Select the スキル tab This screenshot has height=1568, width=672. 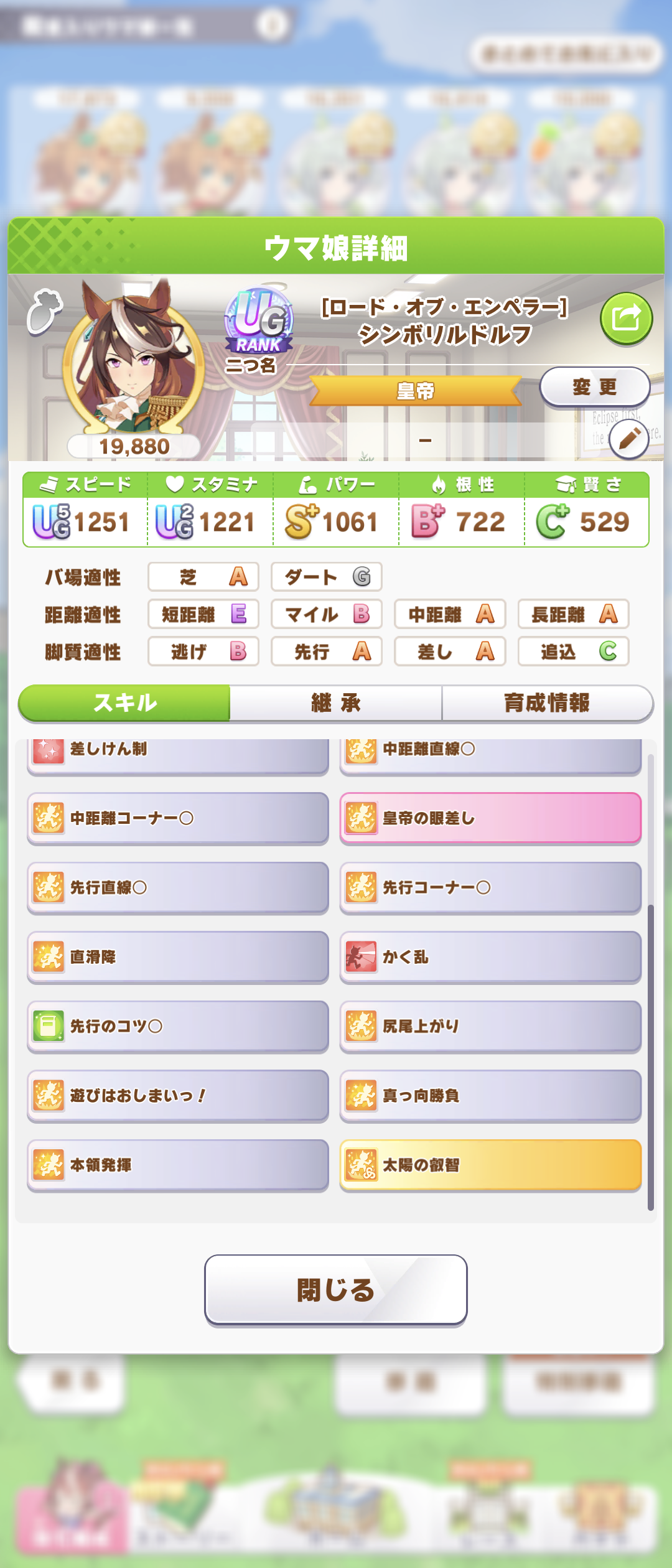(x=124, y=703)
